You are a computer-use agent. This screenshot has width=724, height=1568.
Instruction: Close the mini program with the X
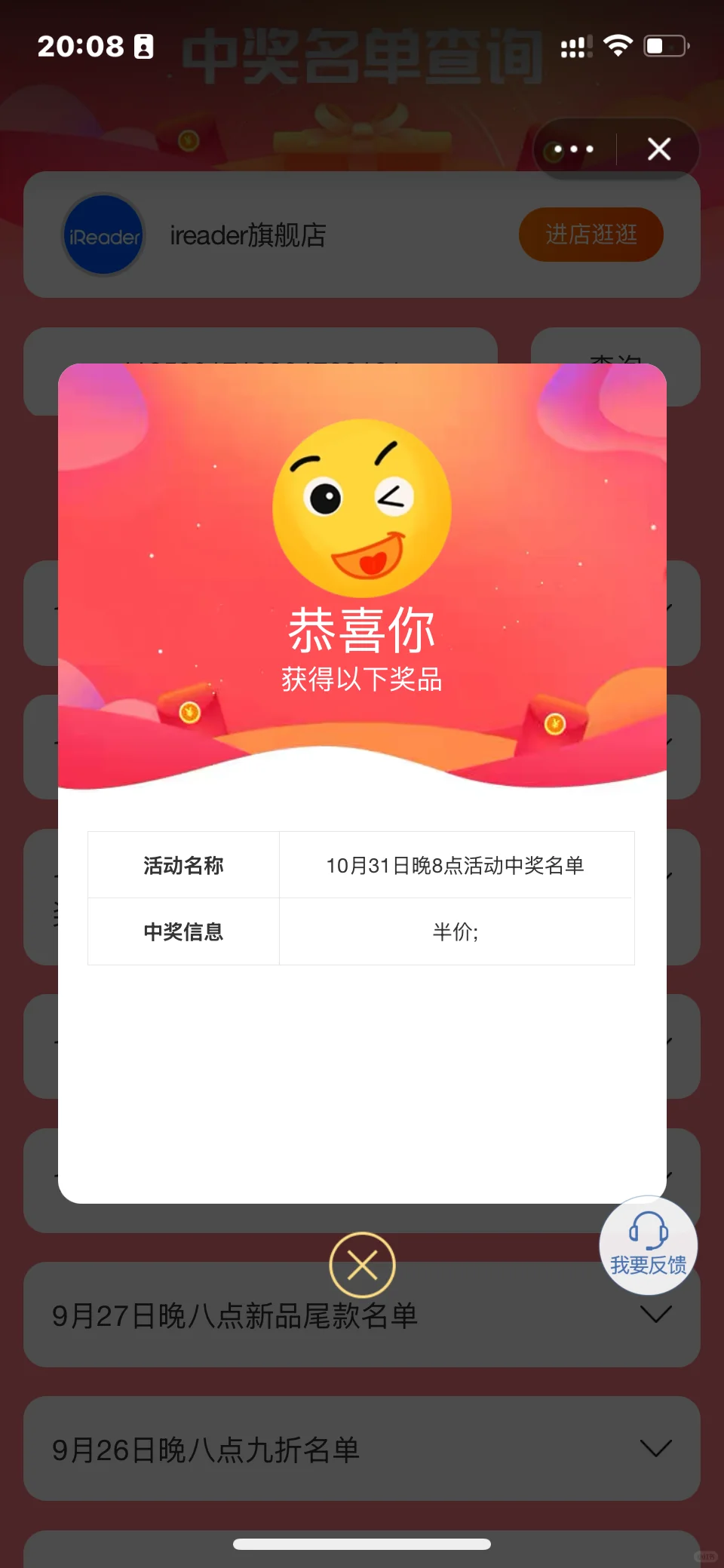pyautogui.click(x=659, y=149)
